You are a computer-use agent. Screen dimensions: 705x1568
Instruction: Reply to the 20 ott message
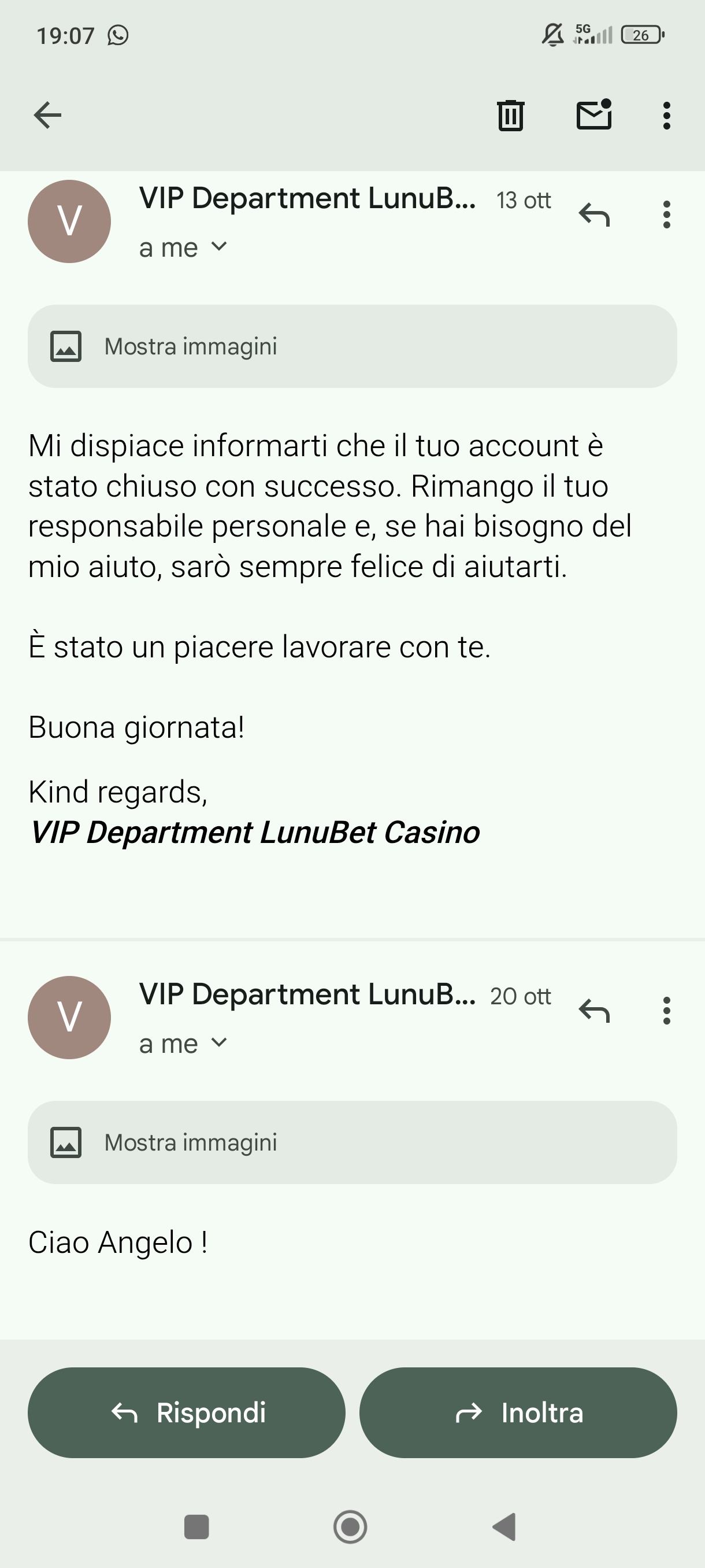(594, 1011)
